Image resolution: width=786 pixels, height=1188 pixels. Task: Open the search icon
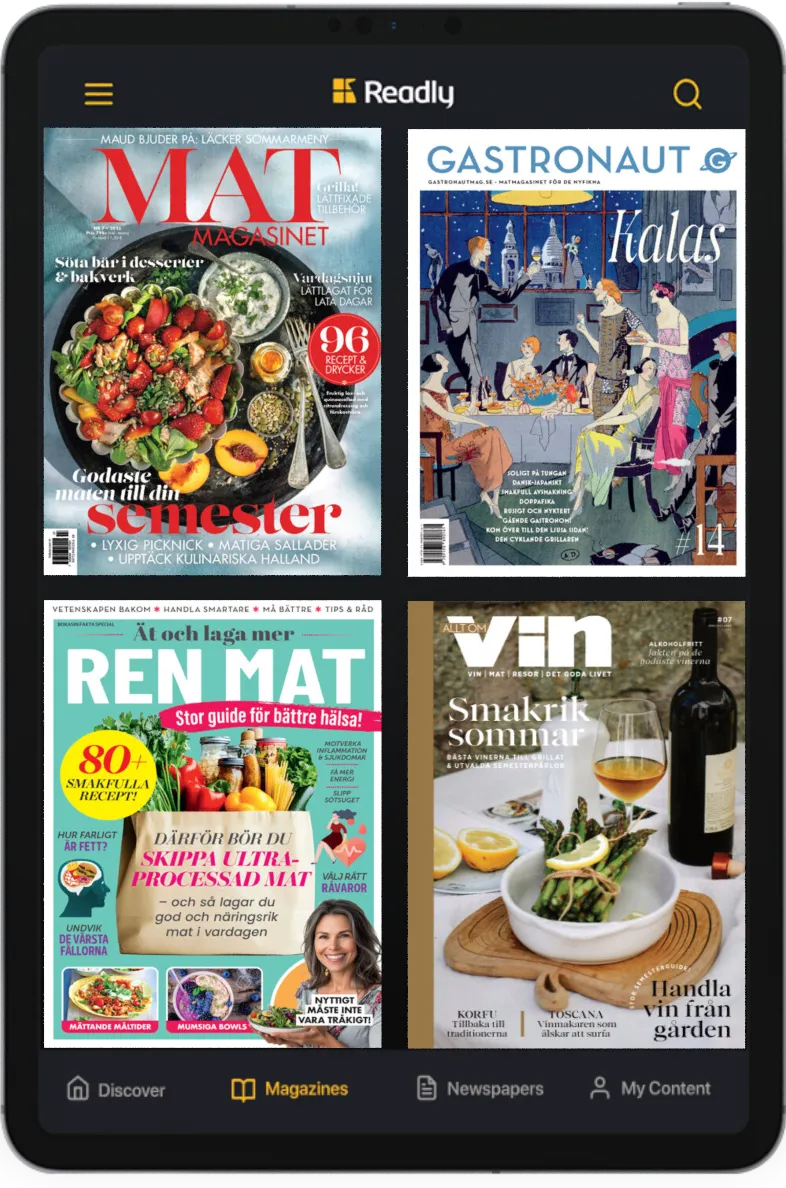pos(687,94)
